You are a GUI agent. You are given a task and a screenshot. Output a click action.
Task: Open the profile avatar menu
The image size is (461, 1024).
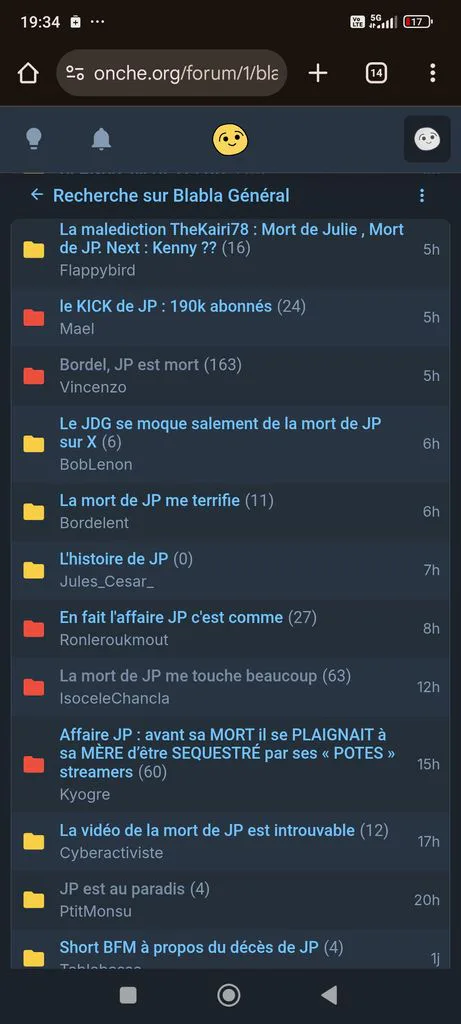427,139
